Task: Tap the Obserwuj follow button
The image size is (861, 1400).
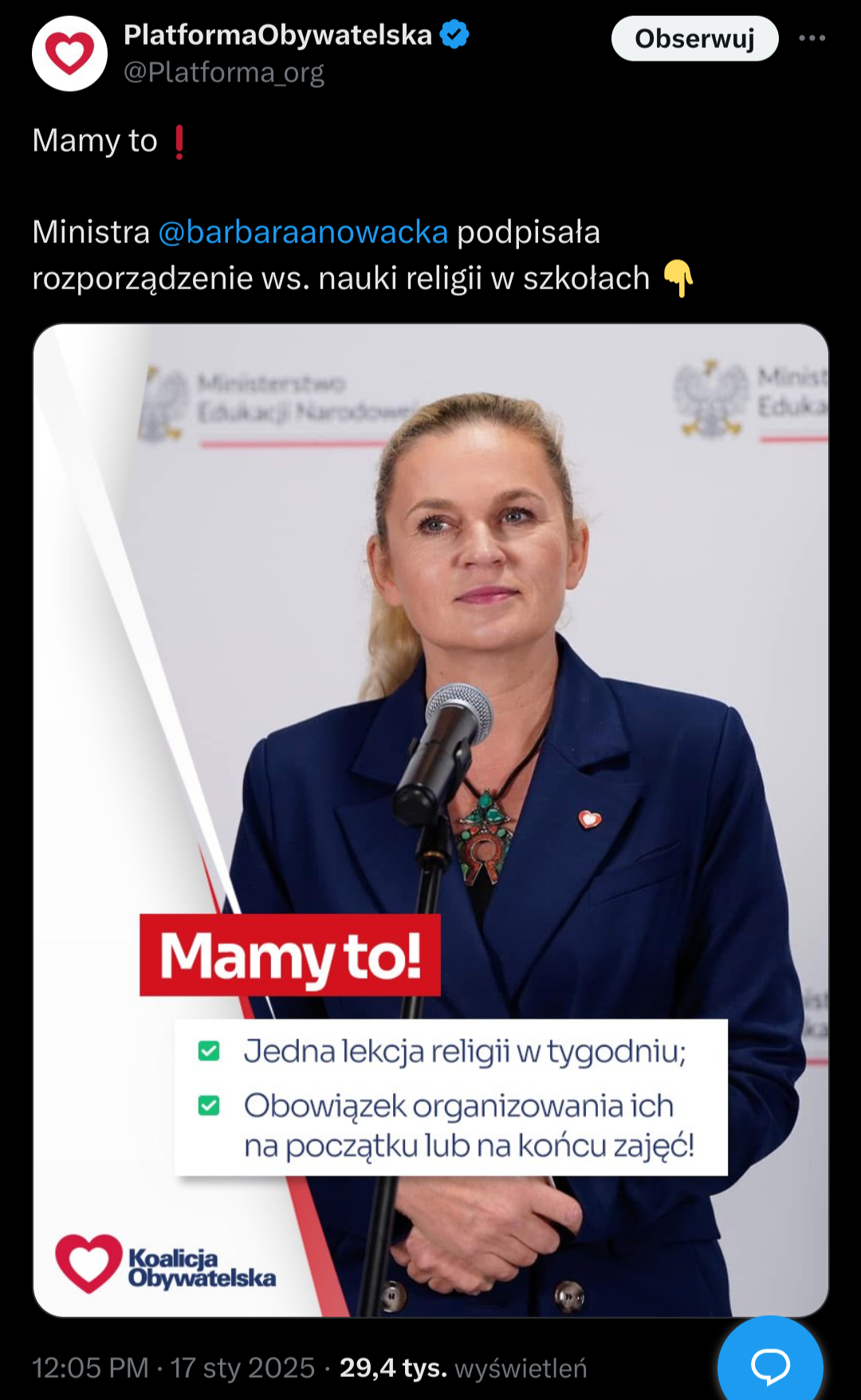Action: (694, 38)
